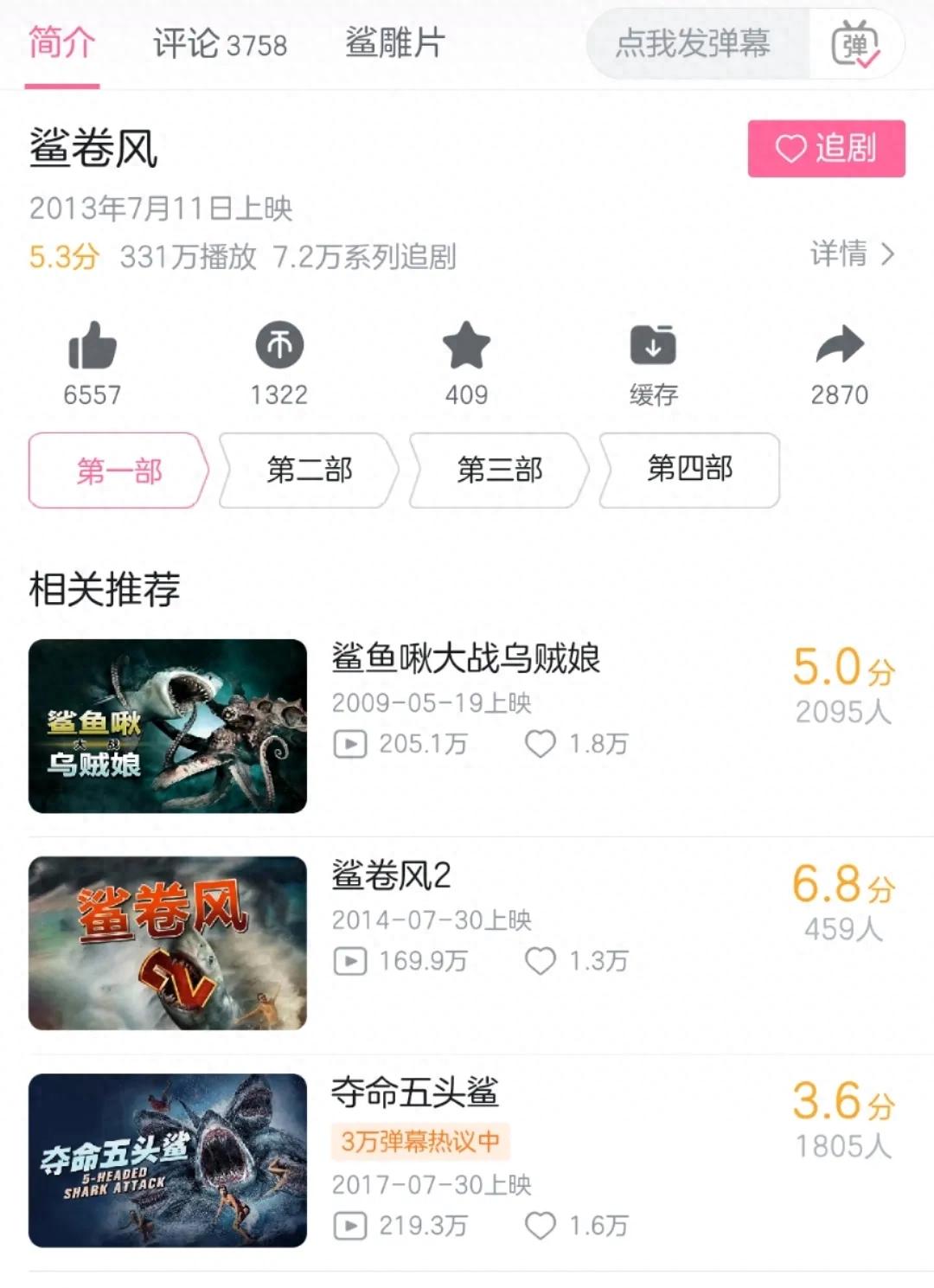Jump to 第四部 of the series
The height and width of the screenshot is (1288, 934).
coord(689,471)
